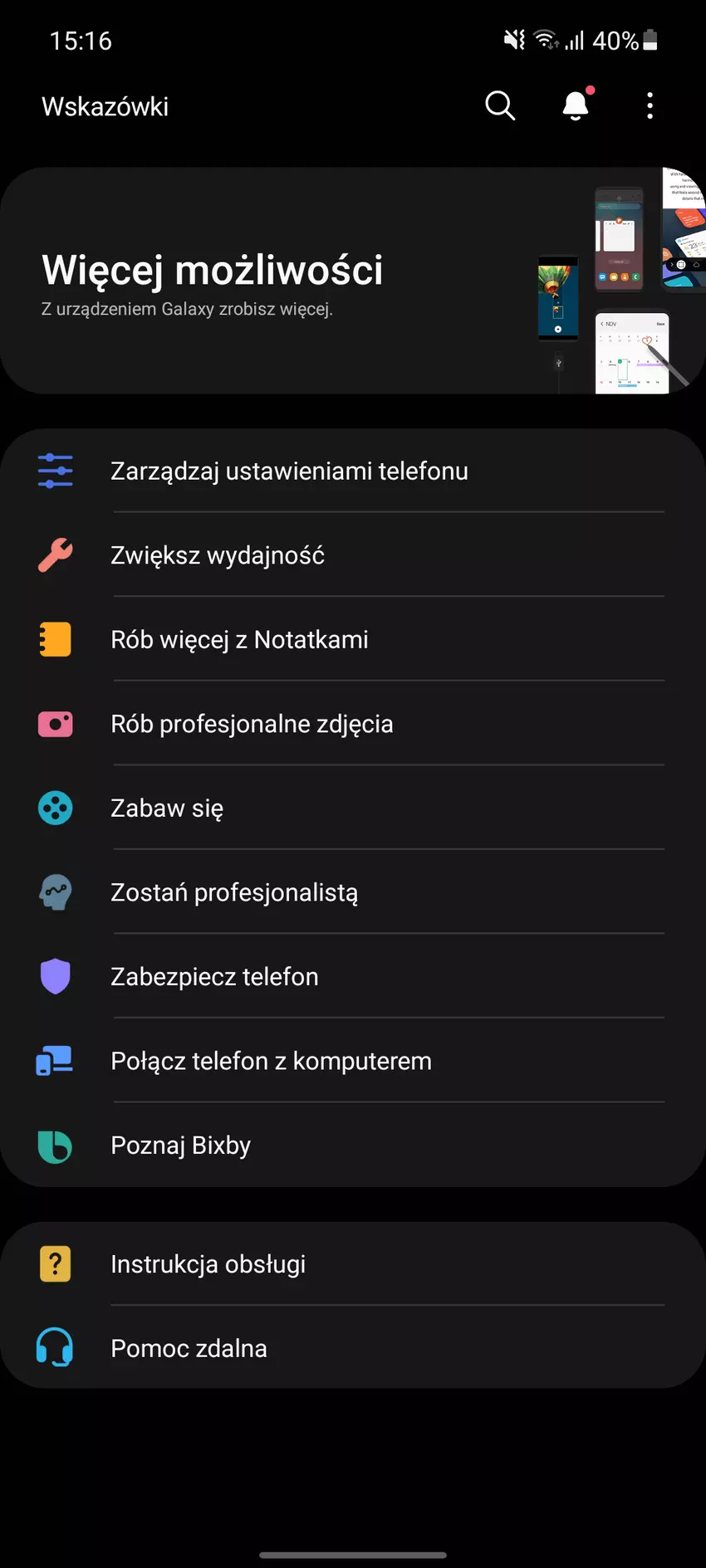The image size is (706, 1568).
Task: Open Zarządzaj ustawieniami telefonu
Action: click(x=289, y=471)
